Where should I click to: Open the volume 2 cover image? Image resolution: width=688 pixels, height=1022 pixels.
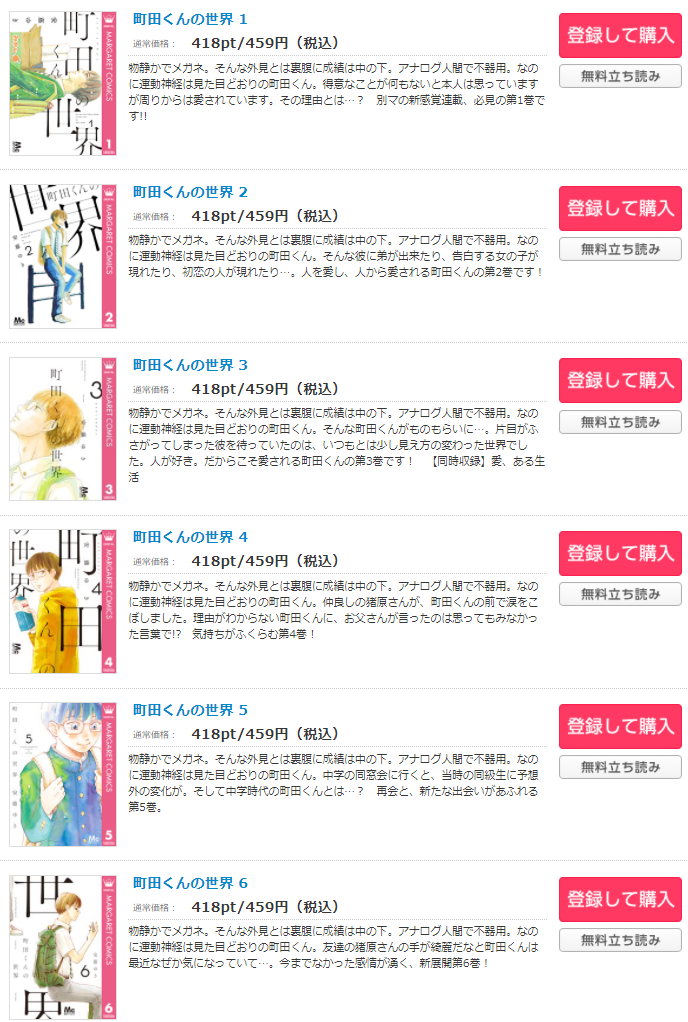click(x=63, y=256)
